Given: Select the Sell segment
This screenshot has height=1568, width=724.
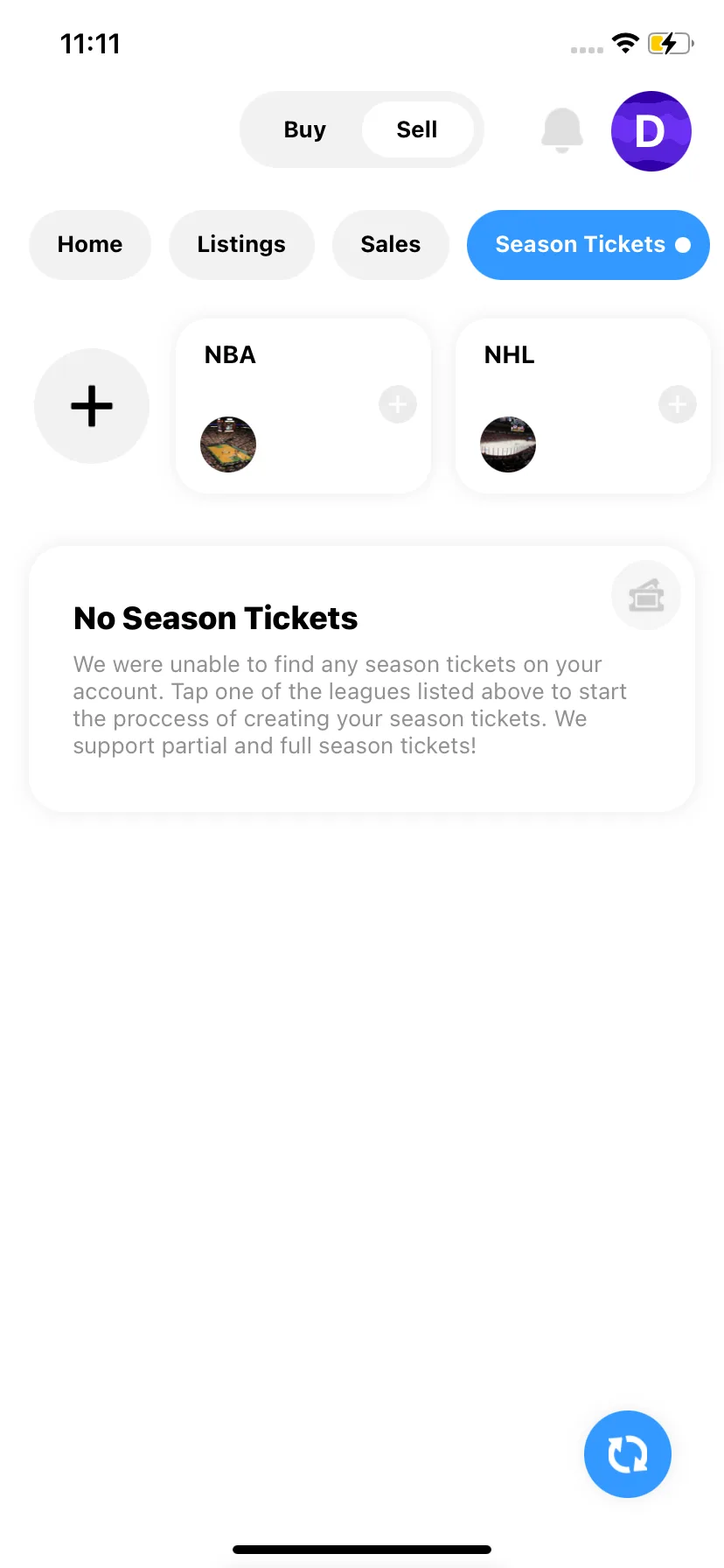Looking at the screenshot, I should pyautogui.click(x=417, y=129).
